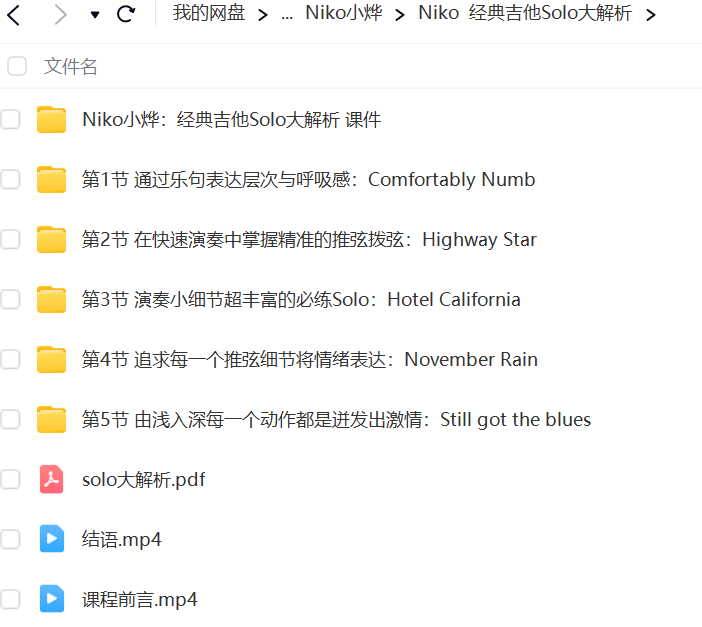This screenshot has height=627, width=702.
Task: Go to 我的网盘 in breadcrumb
Action: [x=208, y=14]
